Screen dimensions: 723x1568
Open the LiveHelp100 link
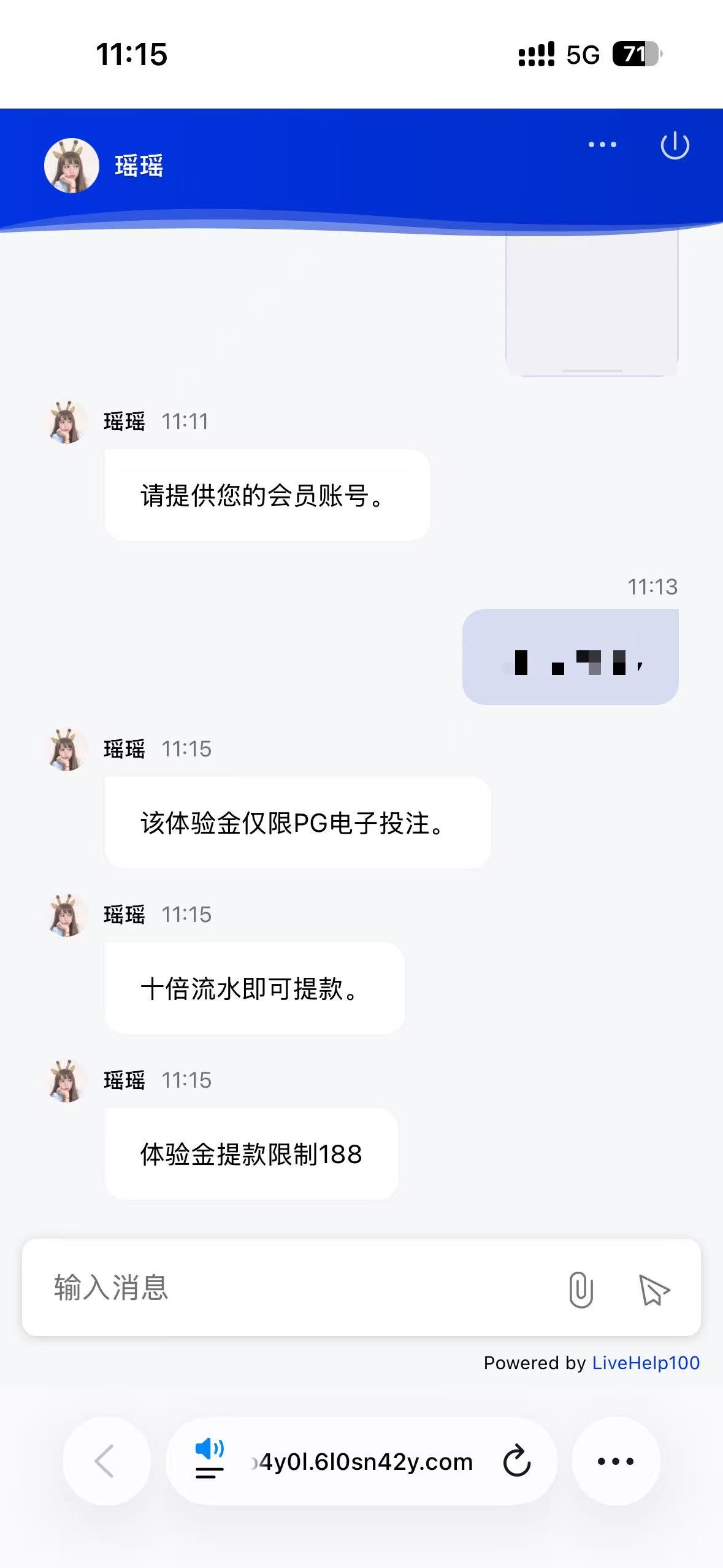click(645, 1362)
